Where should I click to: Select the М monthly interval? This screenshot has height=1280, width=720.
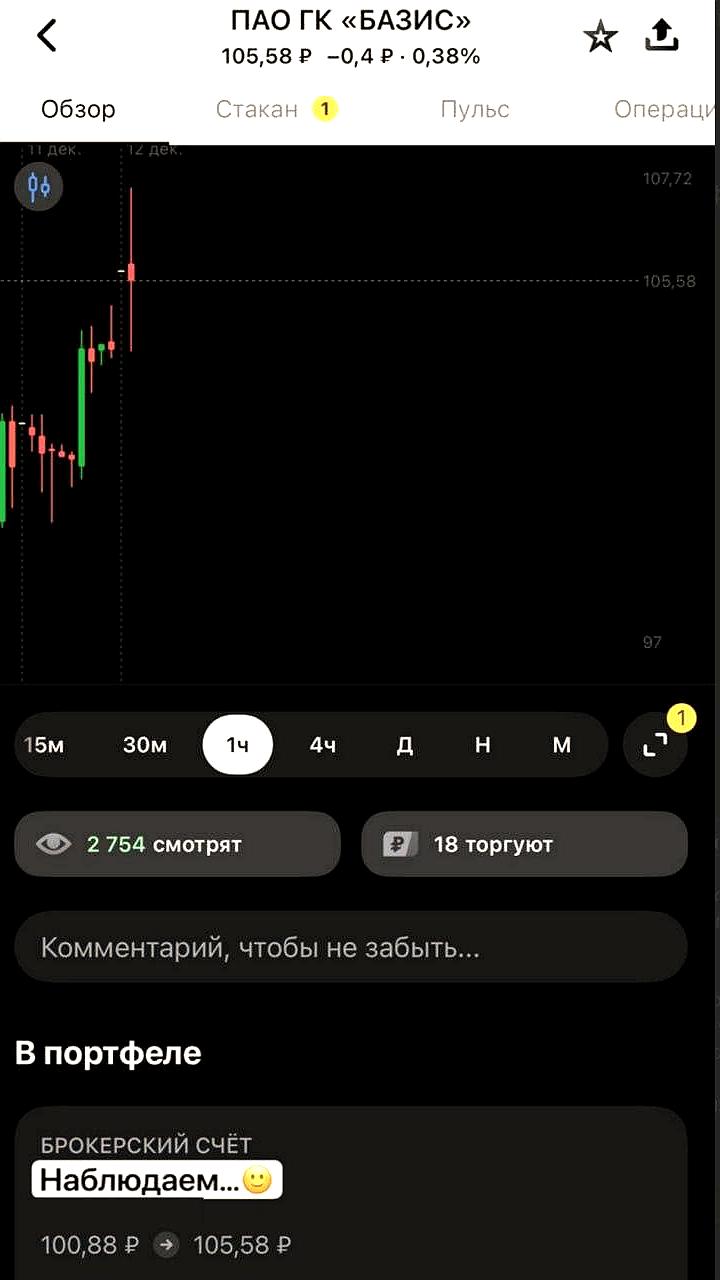pyautogui.click(x=562, y=745)
